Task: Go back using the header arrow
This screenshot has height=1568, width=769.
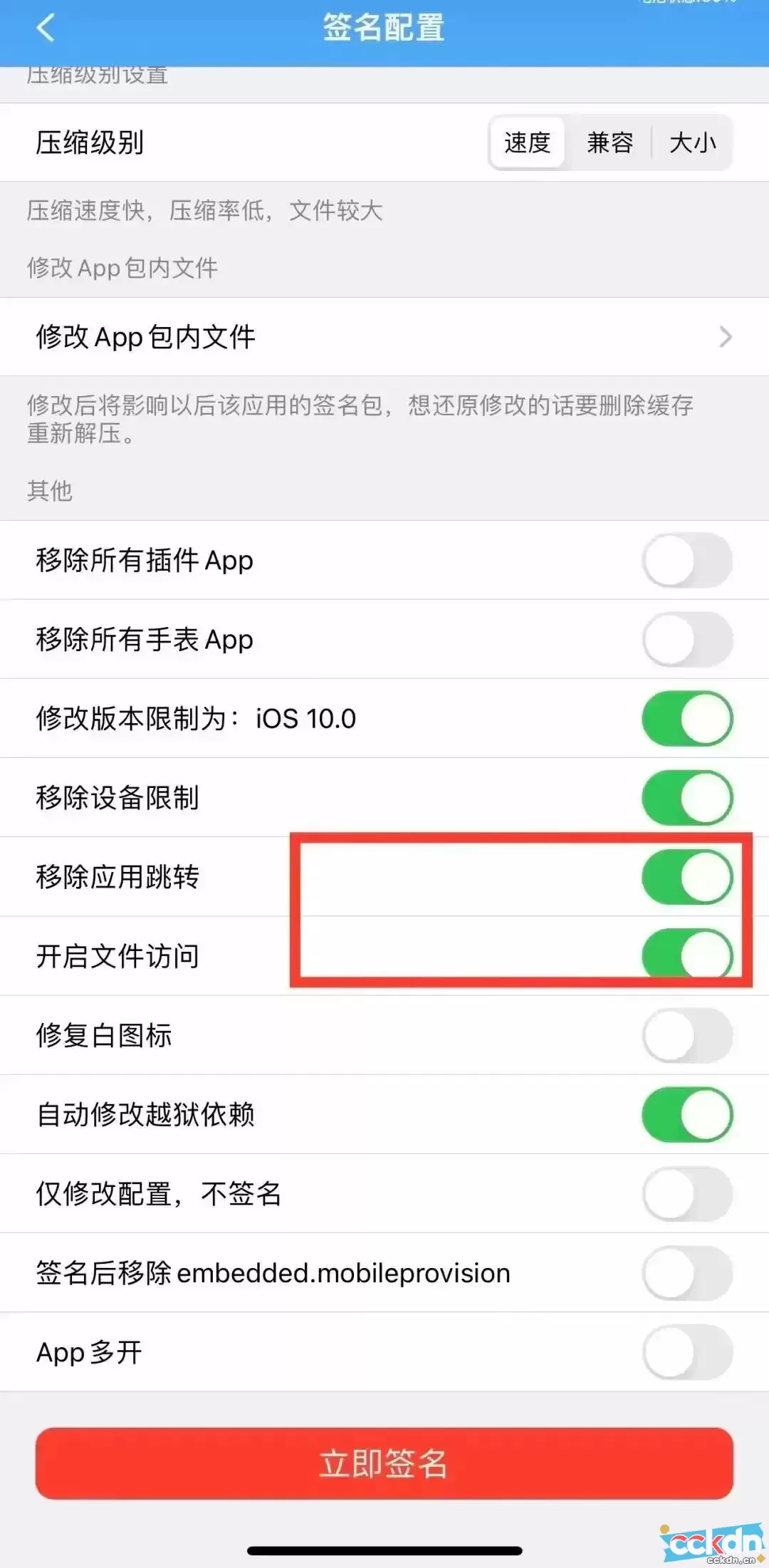Action: tap(46, 28)
